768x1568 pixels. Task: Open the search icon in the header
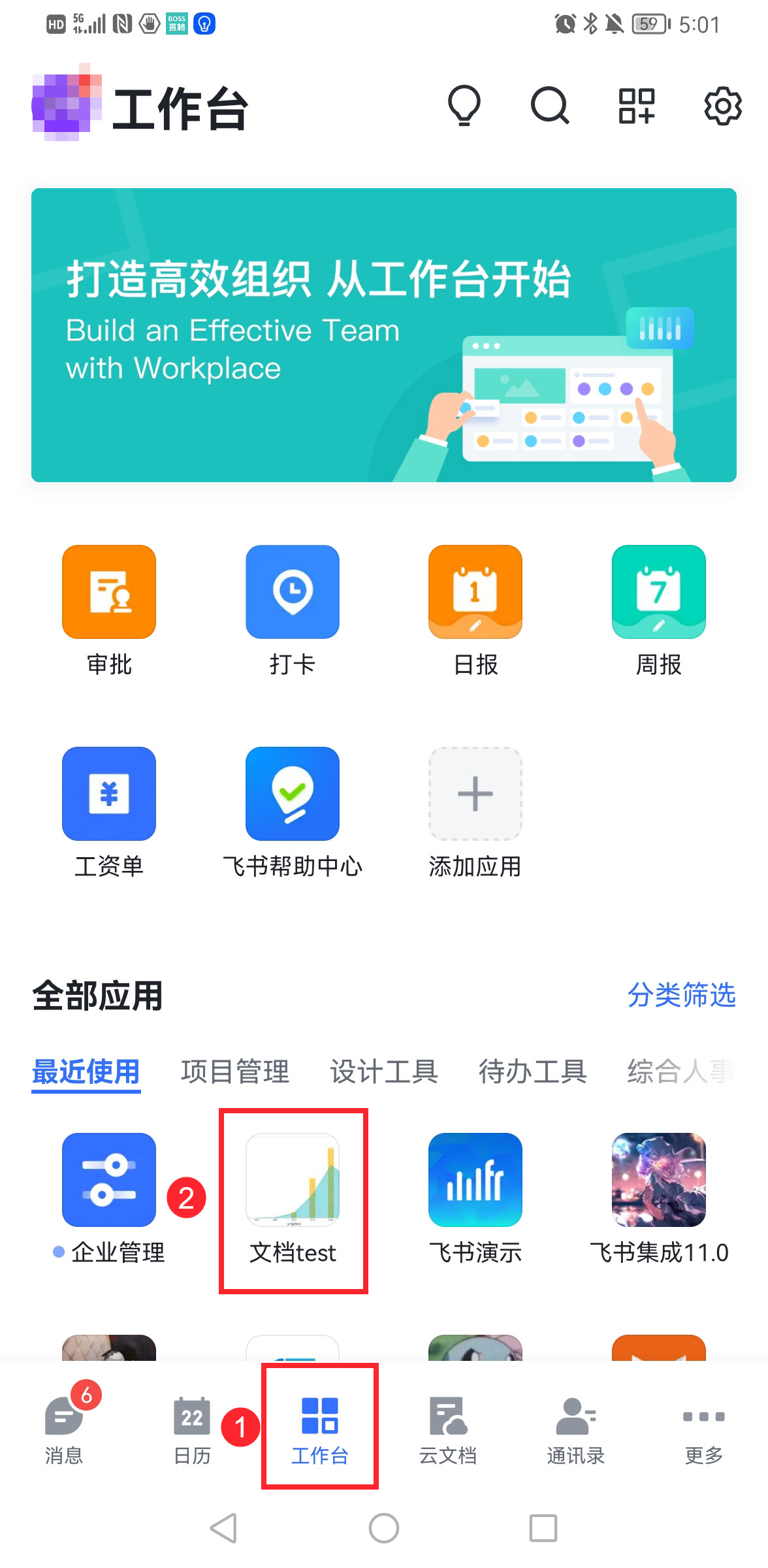(550, 106)
